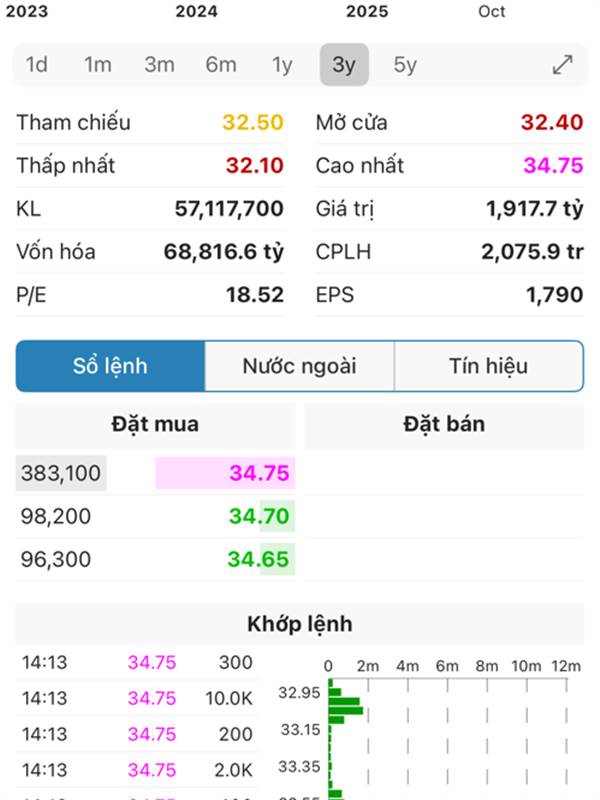The image size is (600, 800).
Task: Switch to the Nước ngoài tab
Action: [x=299, y=366]
